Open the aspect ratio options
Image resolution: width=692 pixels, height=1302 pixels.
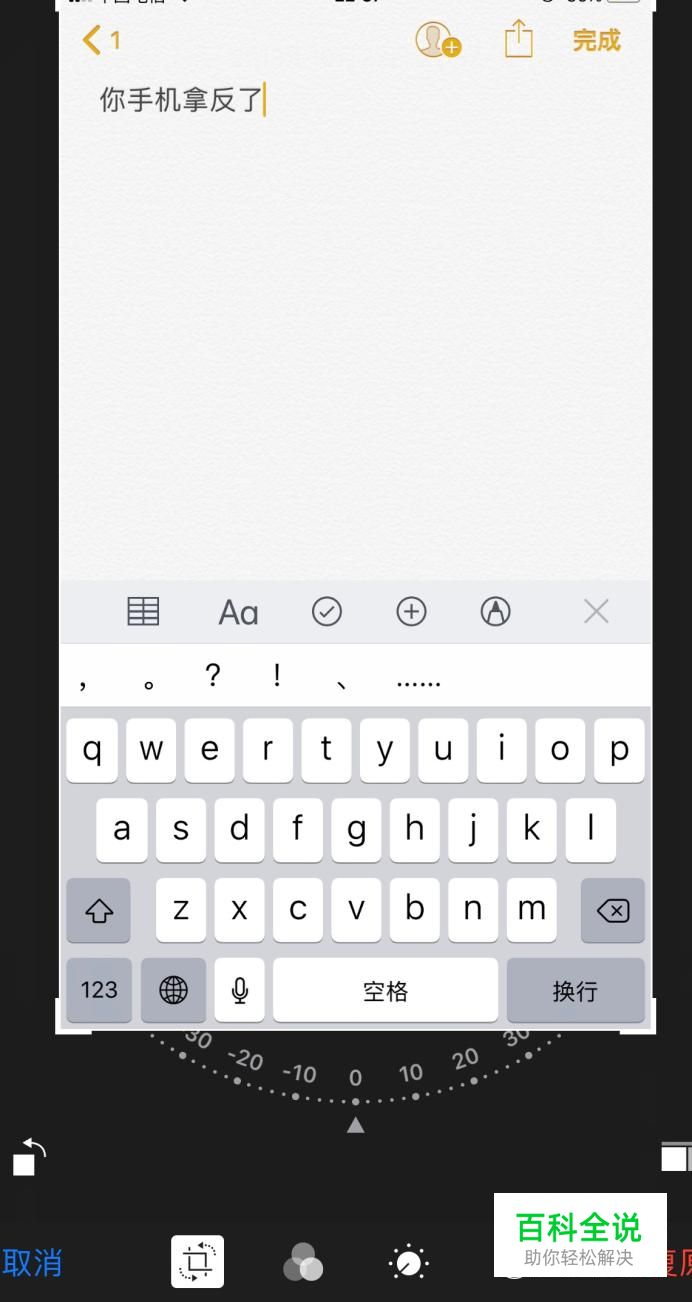tap(676, 1158)
